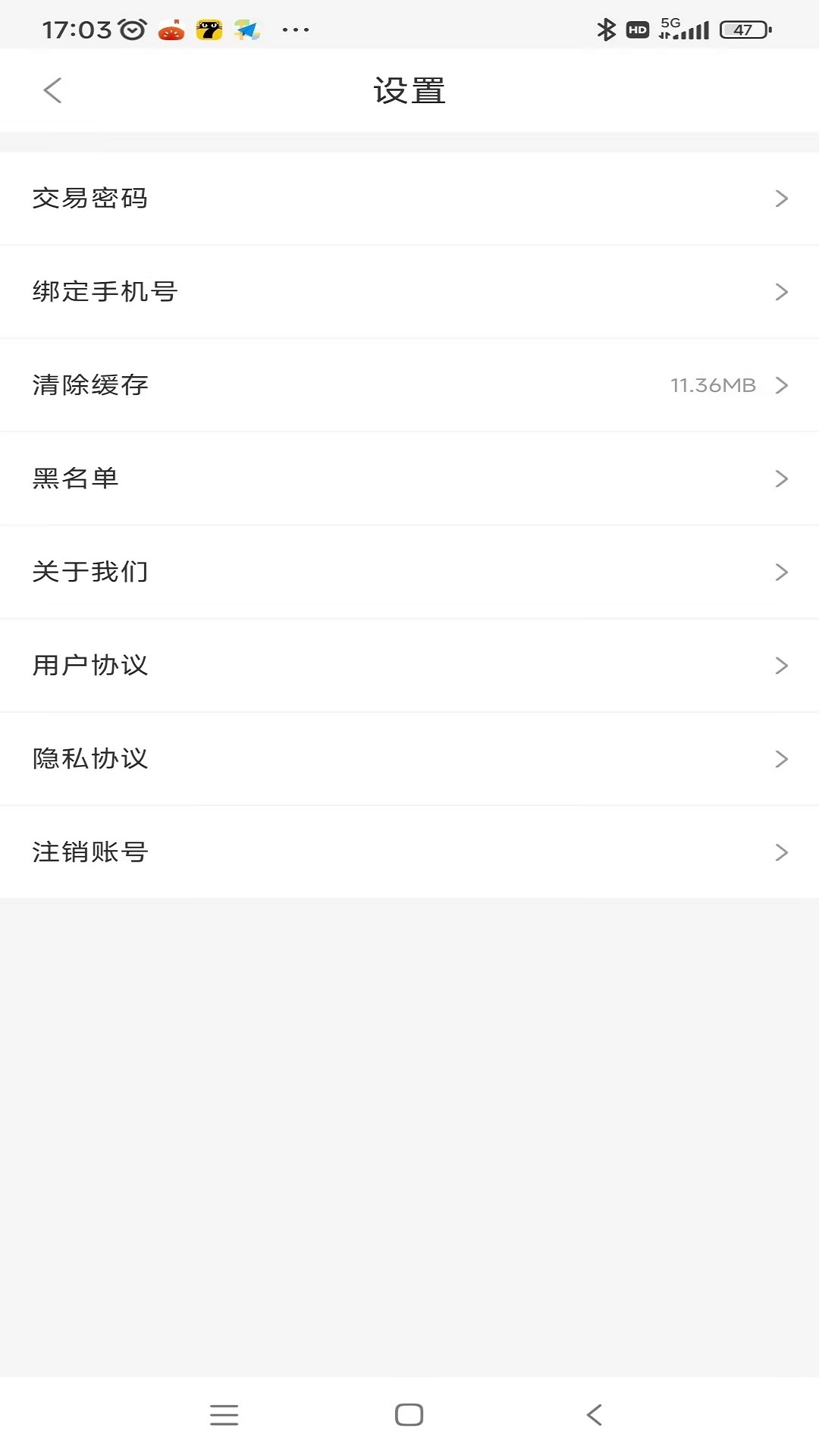Tap the home navigation button
Screen dimensions: 819x1456
pos(409,1414)
